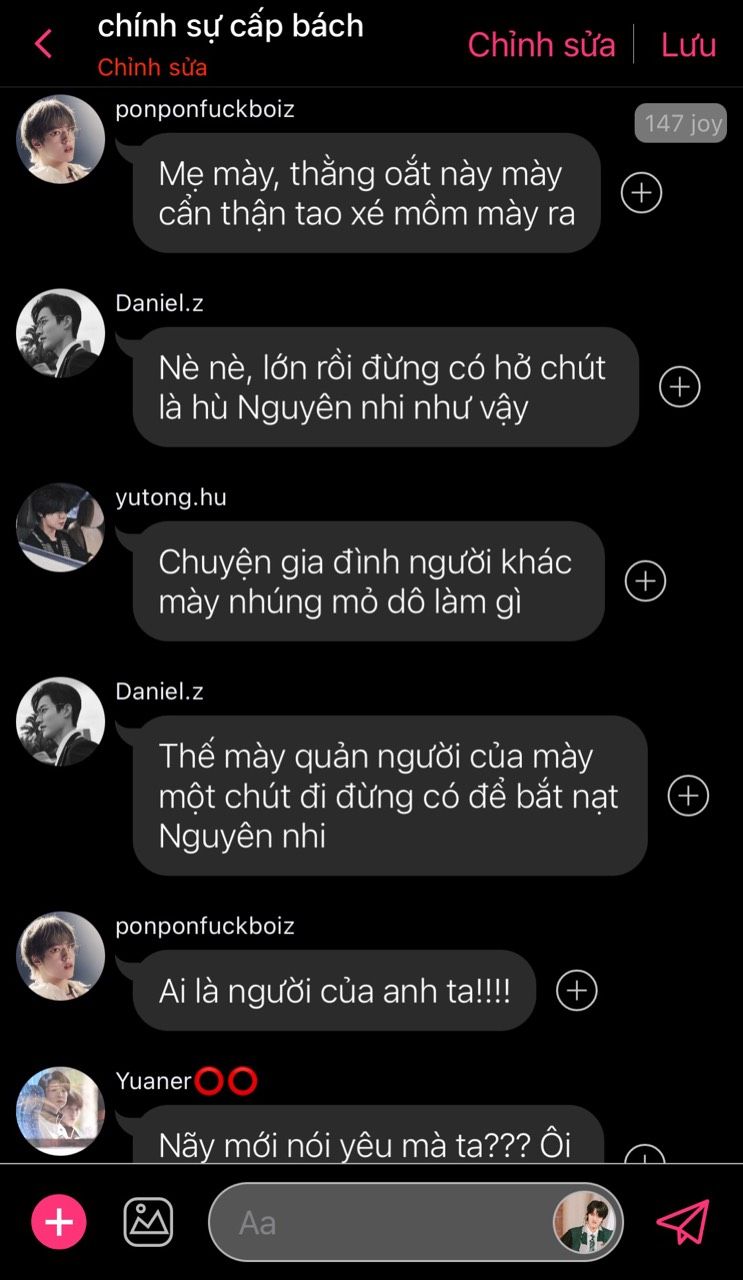Go back using the pink arrow
This screenshot has width=743, height=1280.
point(43,44)
